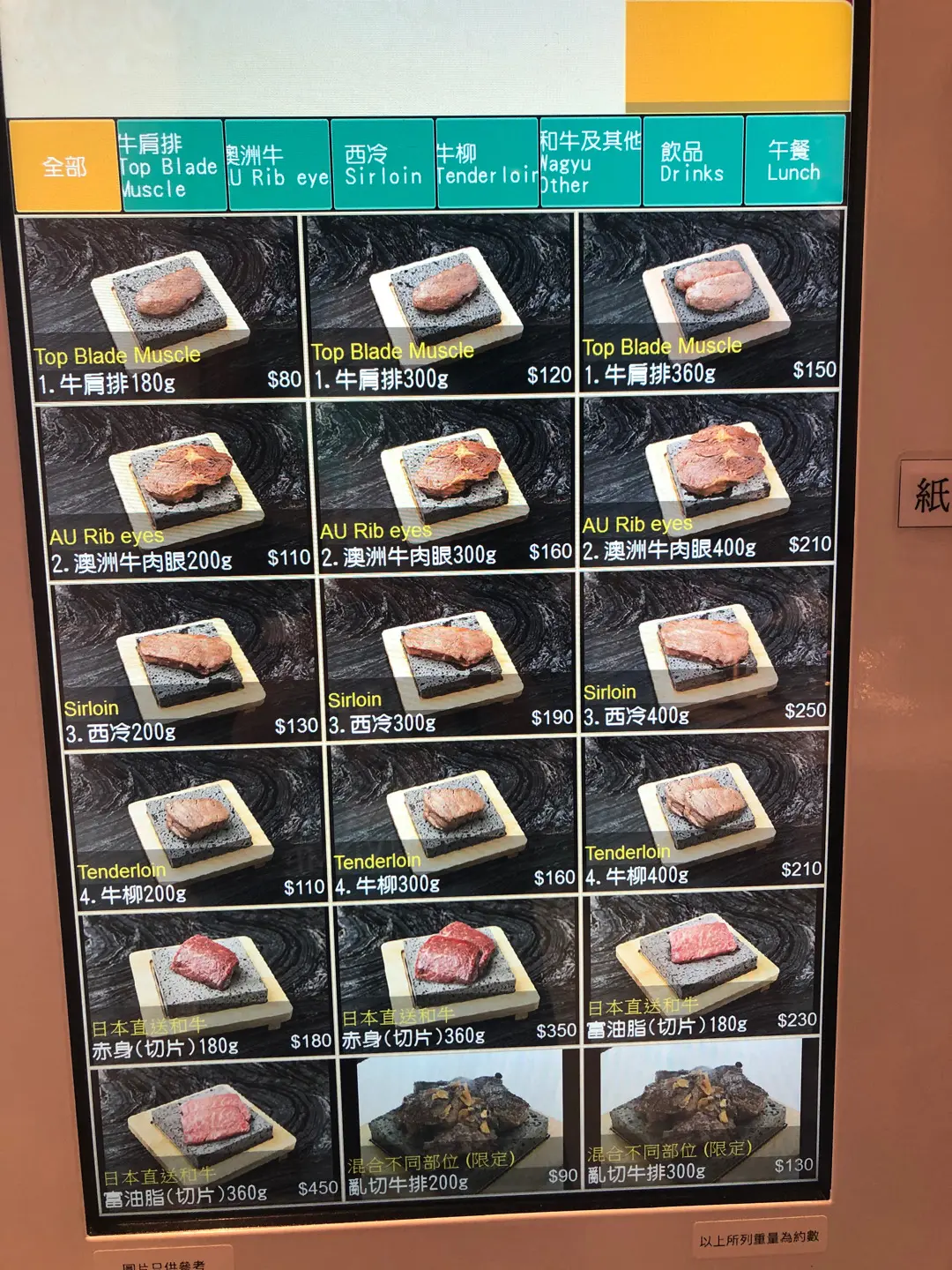Viewport: 952px width, 1270px height.
Task: Open the AU Rib eye category tab
Action: point(279,166)
